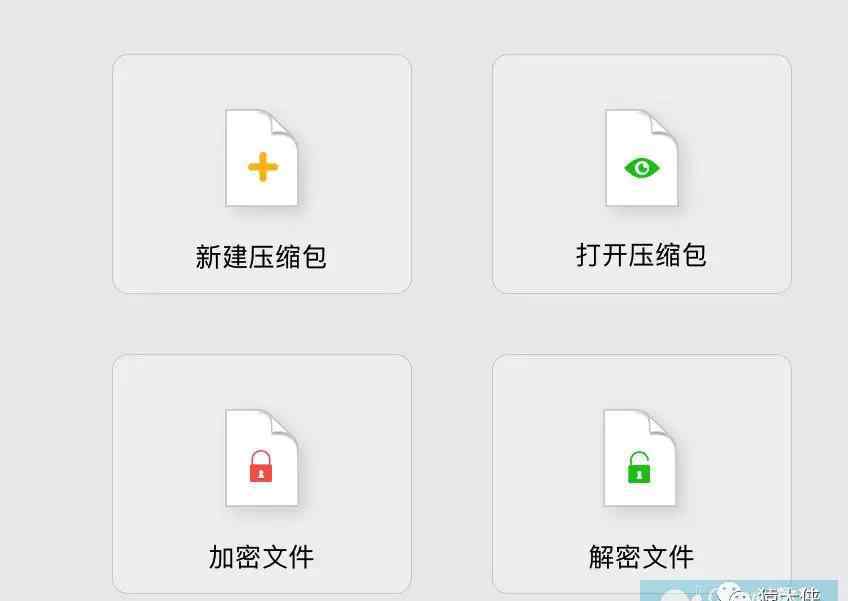Tap the 新建压缩包 card
This screenshot has width=848, height=601.
[x=262, y=174]
